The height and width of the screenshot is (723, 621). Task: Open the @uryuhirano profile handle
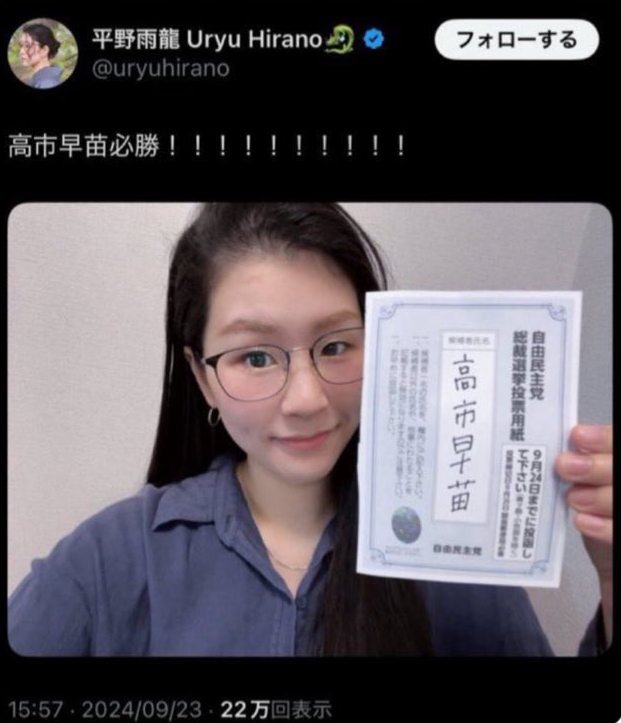[160, 68]
